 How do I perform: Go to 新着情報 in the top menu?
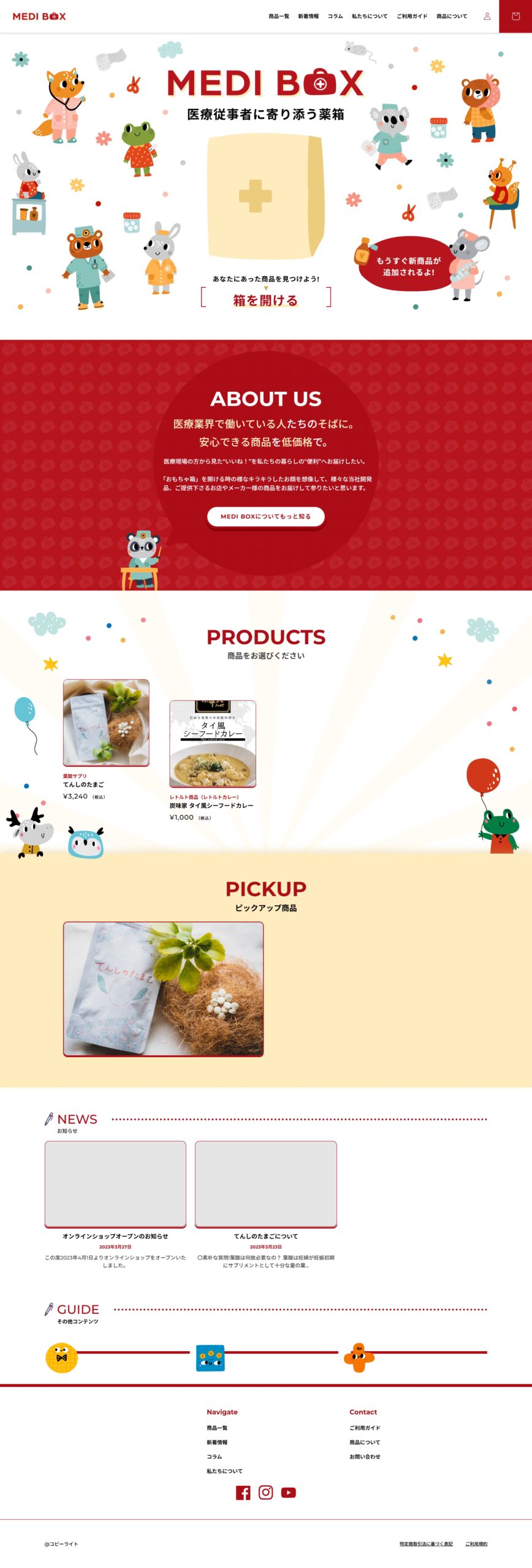tap(308, 17)
